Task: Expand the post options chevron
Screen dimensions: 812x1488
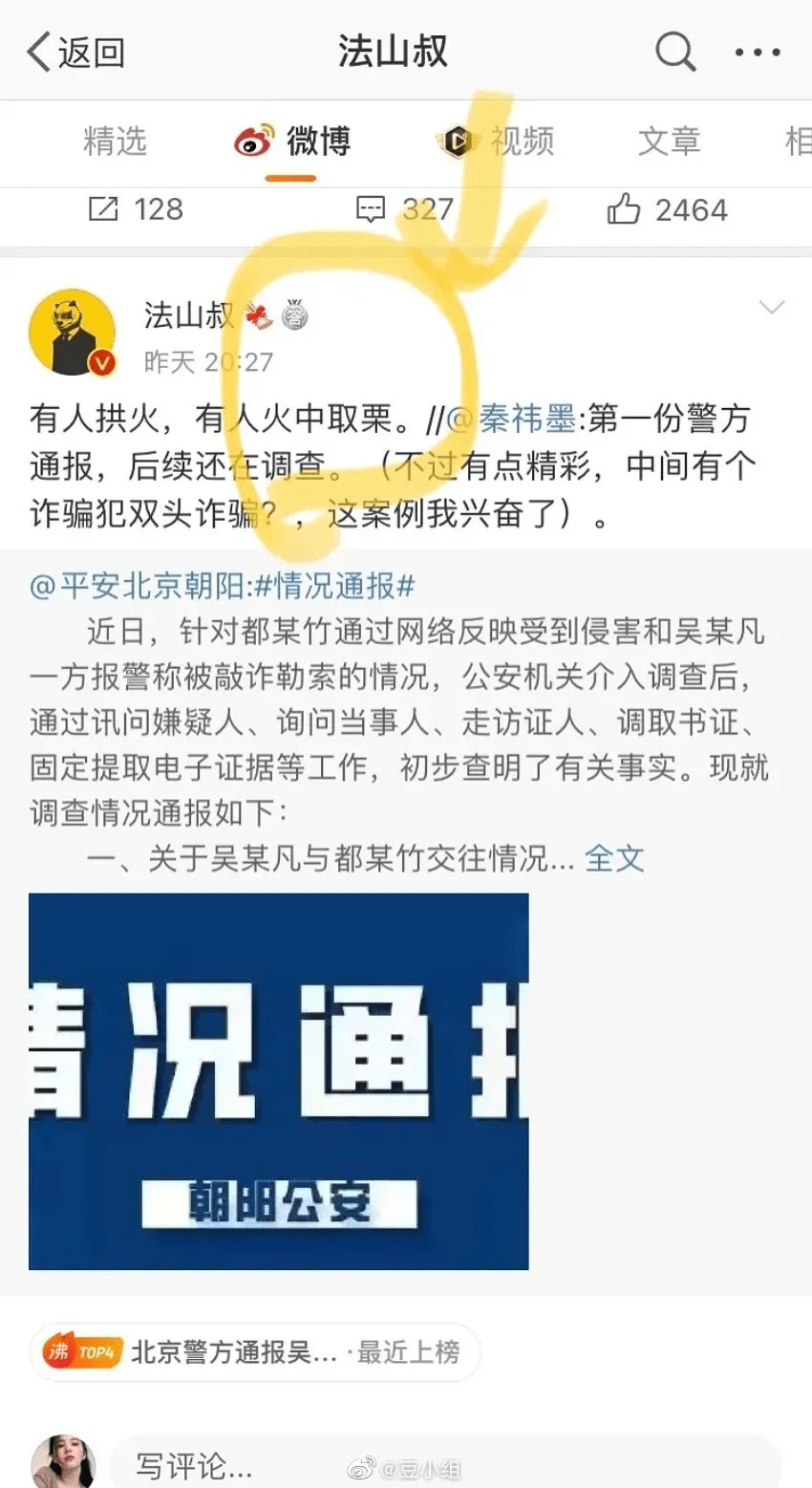Action: pyautogui.click(x=771, y=307)
